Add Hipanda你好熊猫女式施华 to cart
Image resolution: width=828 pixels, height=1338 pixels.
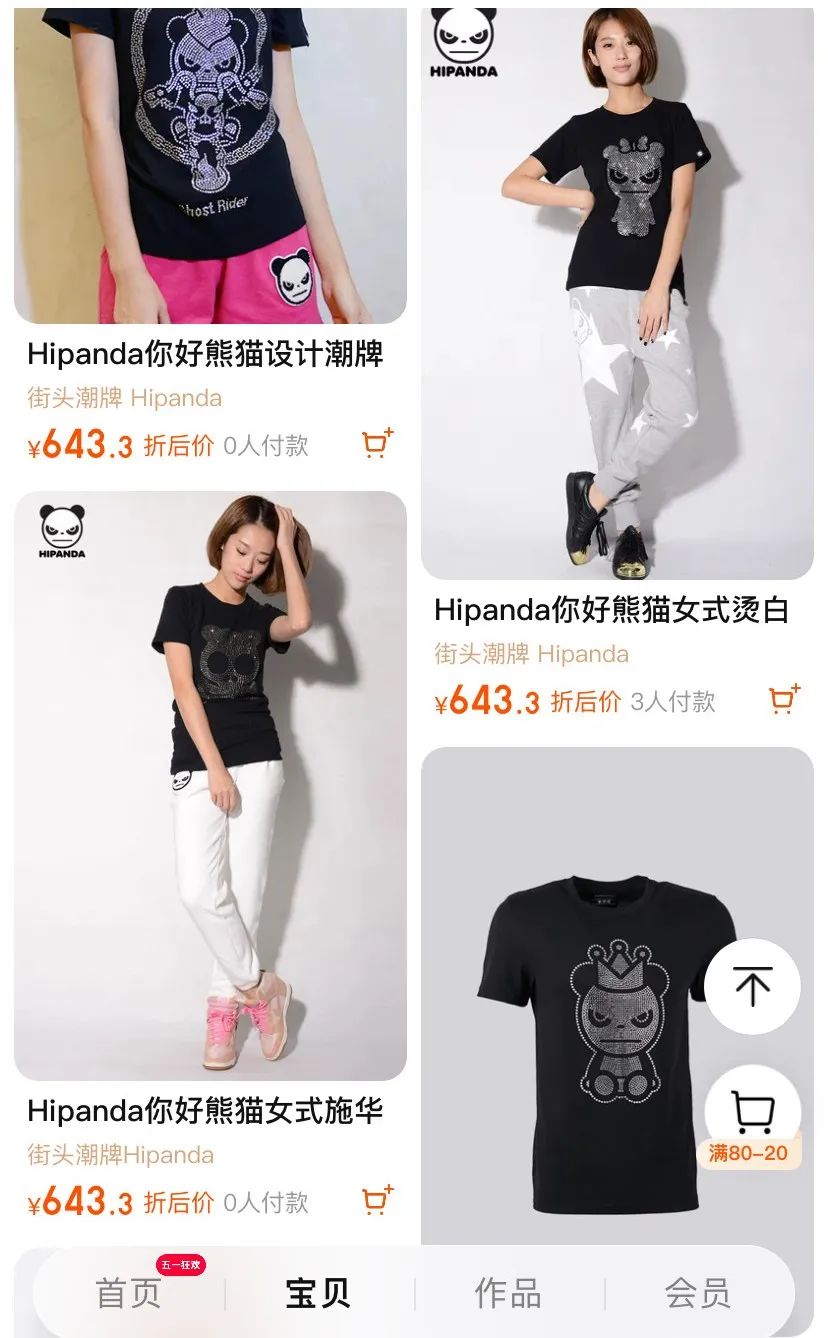coord(377,1200)
